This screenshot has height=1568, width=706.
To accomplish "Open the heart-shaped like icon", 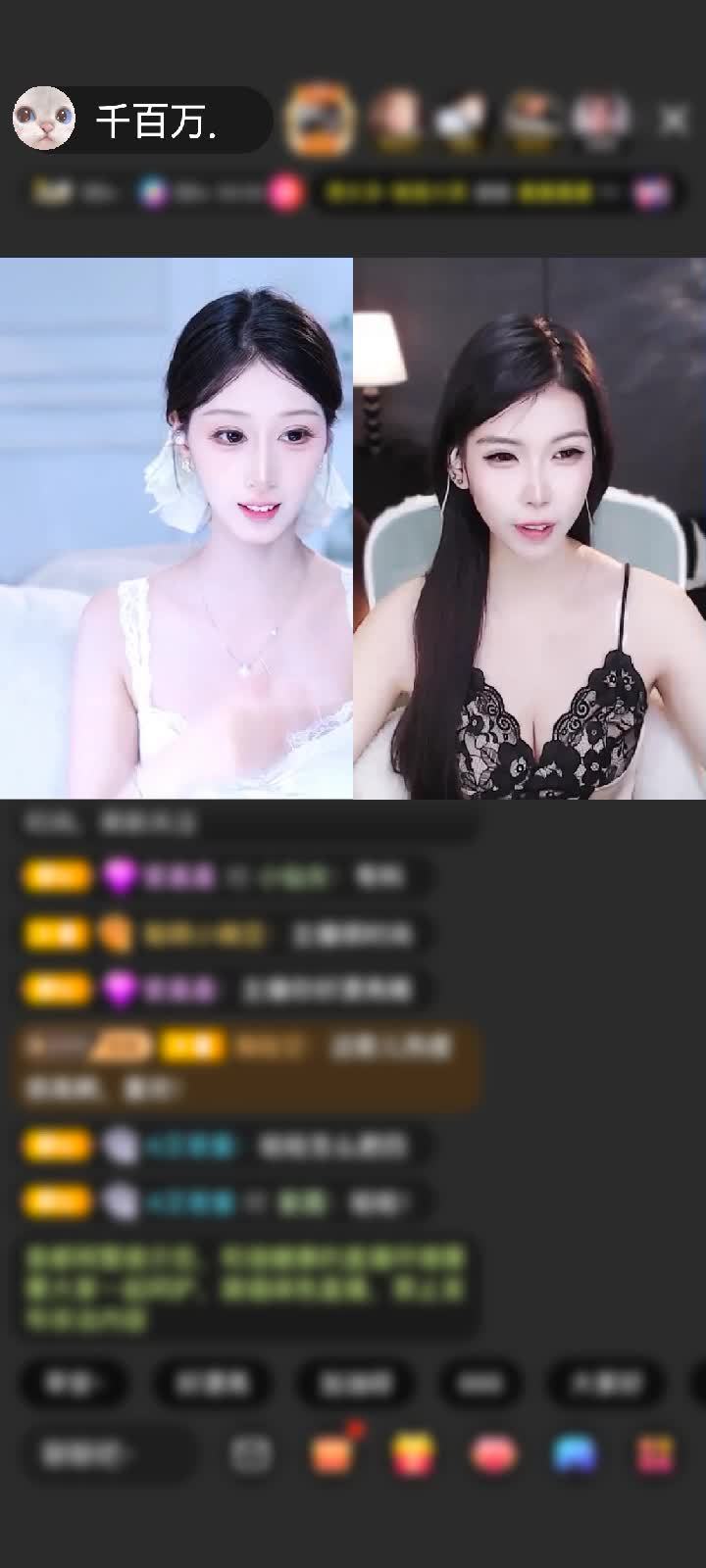I will [493, 1454].
